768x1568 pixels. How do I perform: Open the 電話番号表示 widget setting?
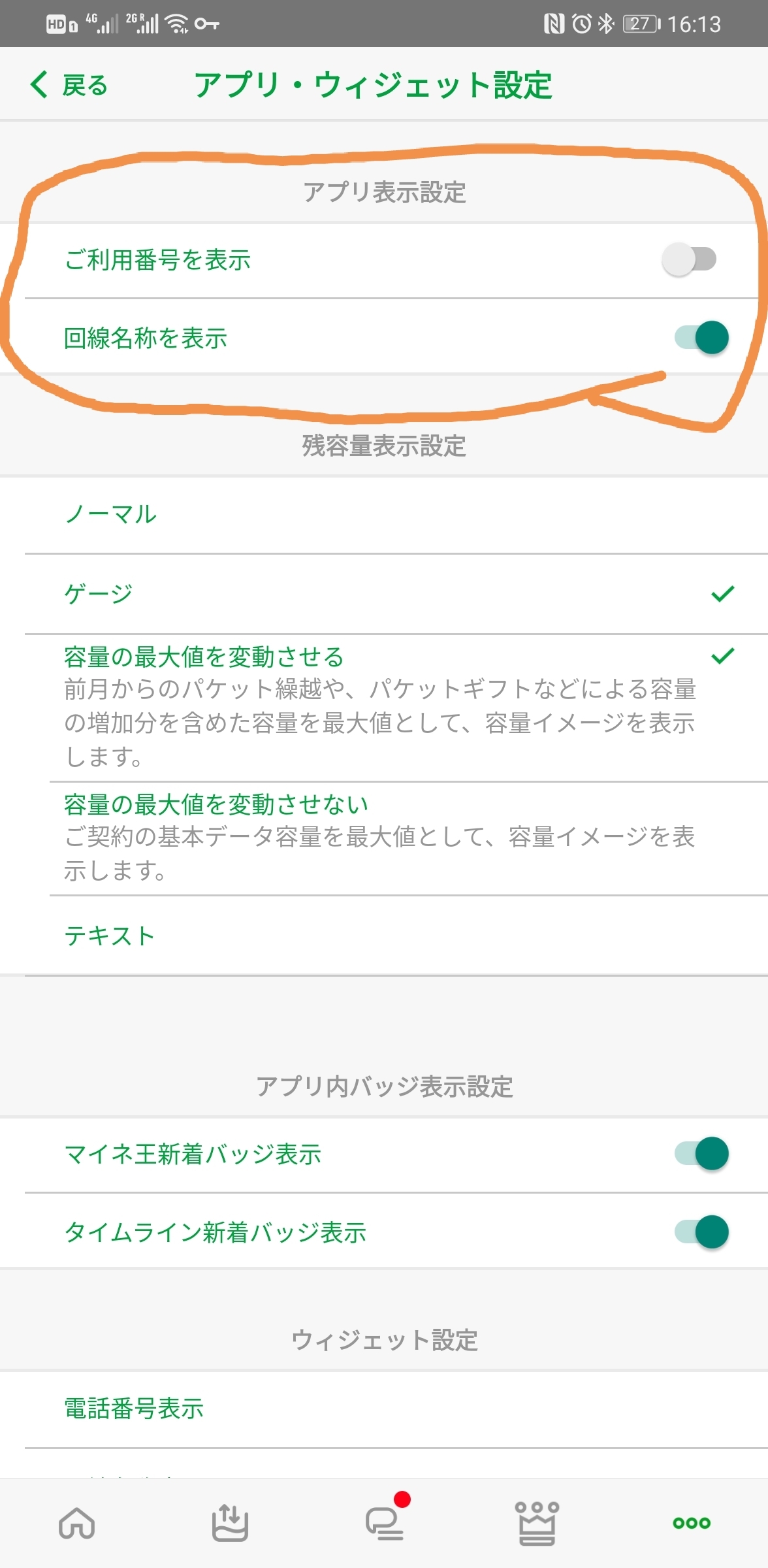click(384, 1409)
